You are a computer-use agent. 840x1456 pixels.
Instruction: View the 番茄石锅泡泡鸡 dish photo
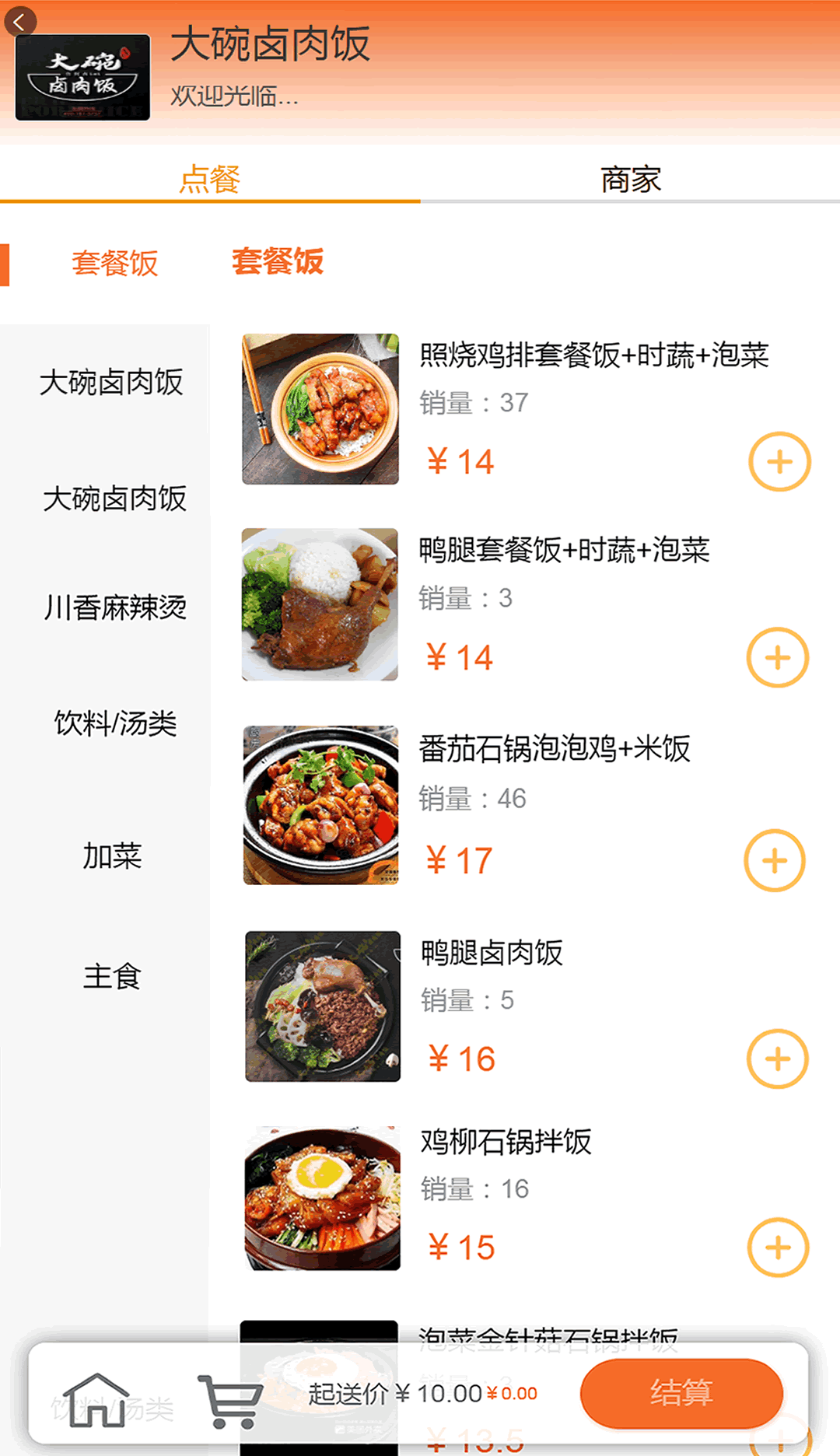pos(320,805)
